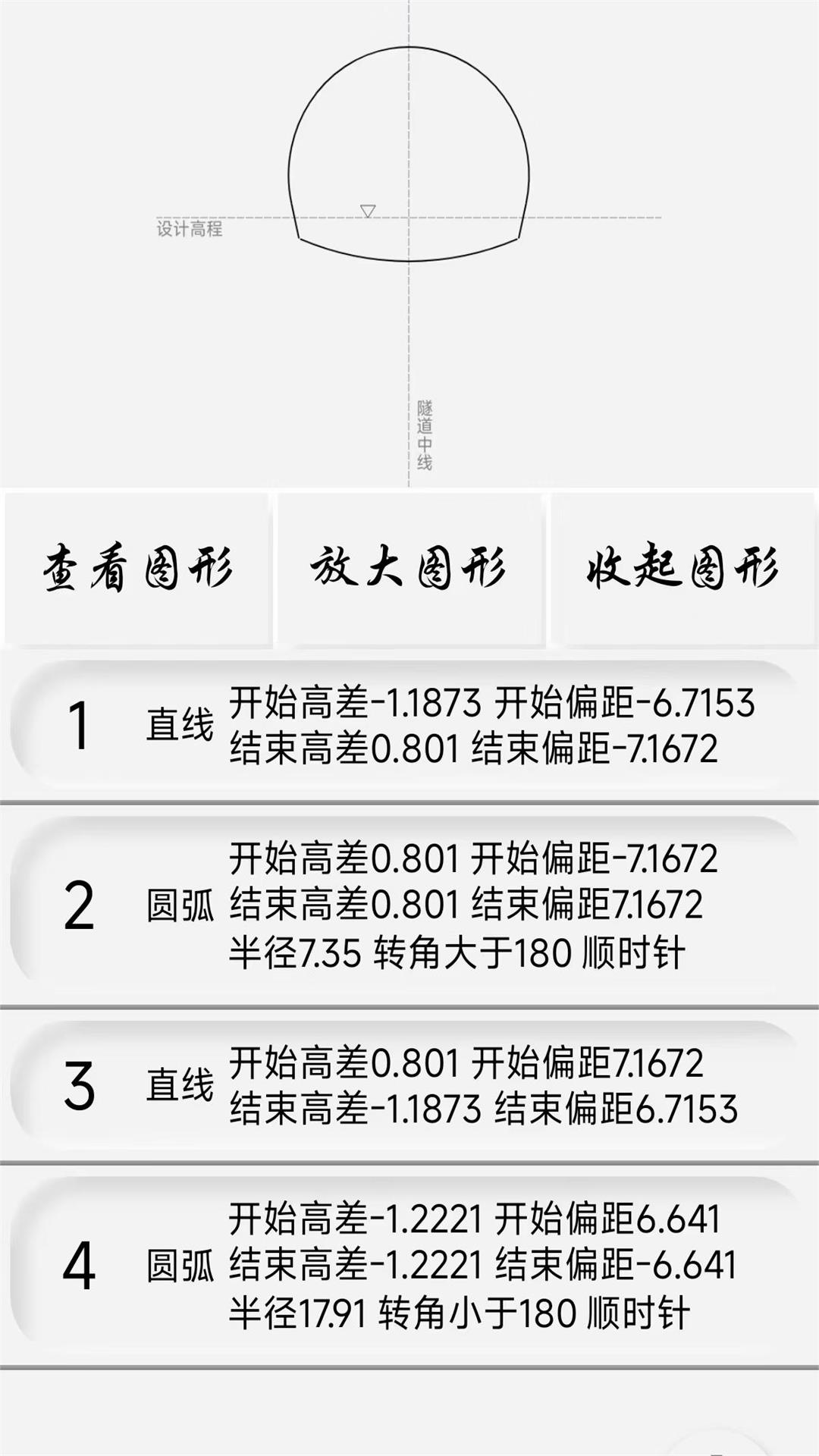Select segment 2 圆弧 with 半径7.35
The image size is (819, 1456).
pyautogui.click(x=409, y=905)
